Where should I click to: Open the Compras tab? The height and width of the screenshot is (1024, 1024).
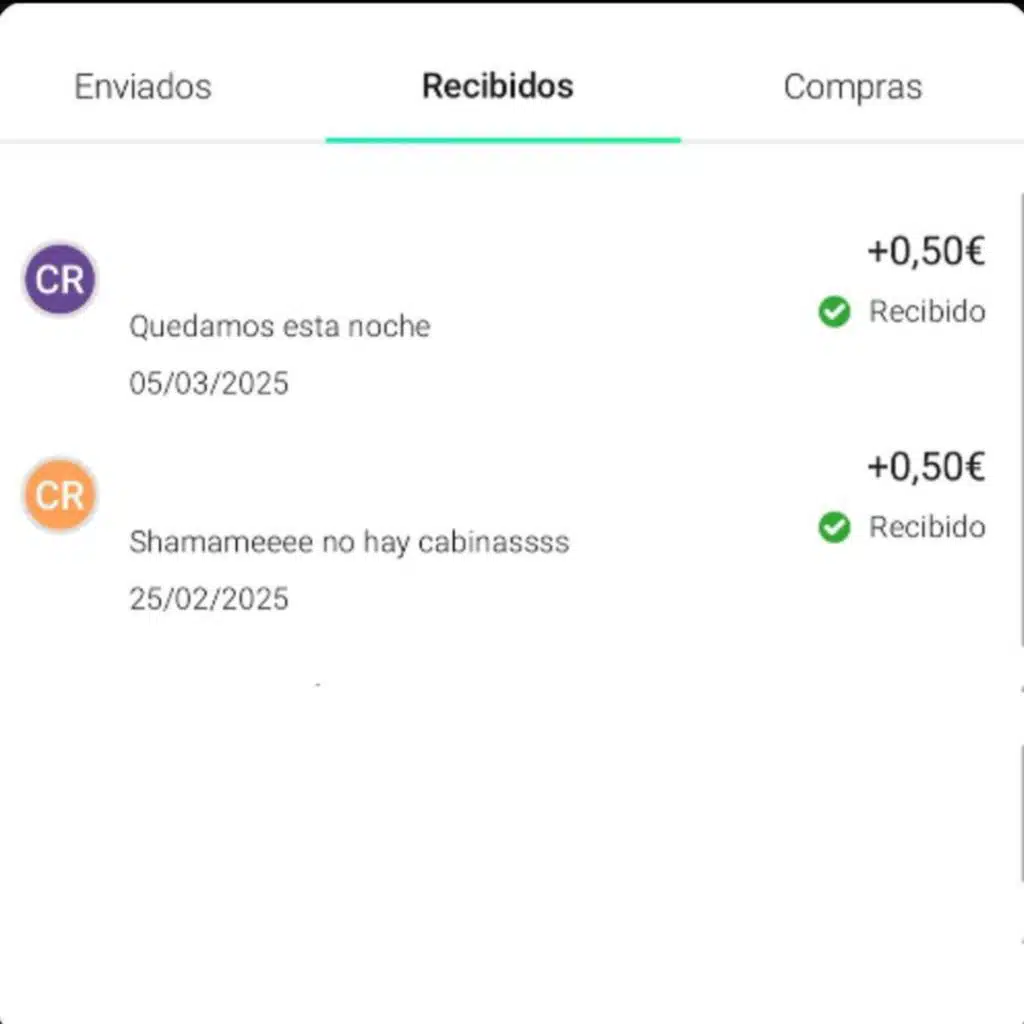[852, 87]
